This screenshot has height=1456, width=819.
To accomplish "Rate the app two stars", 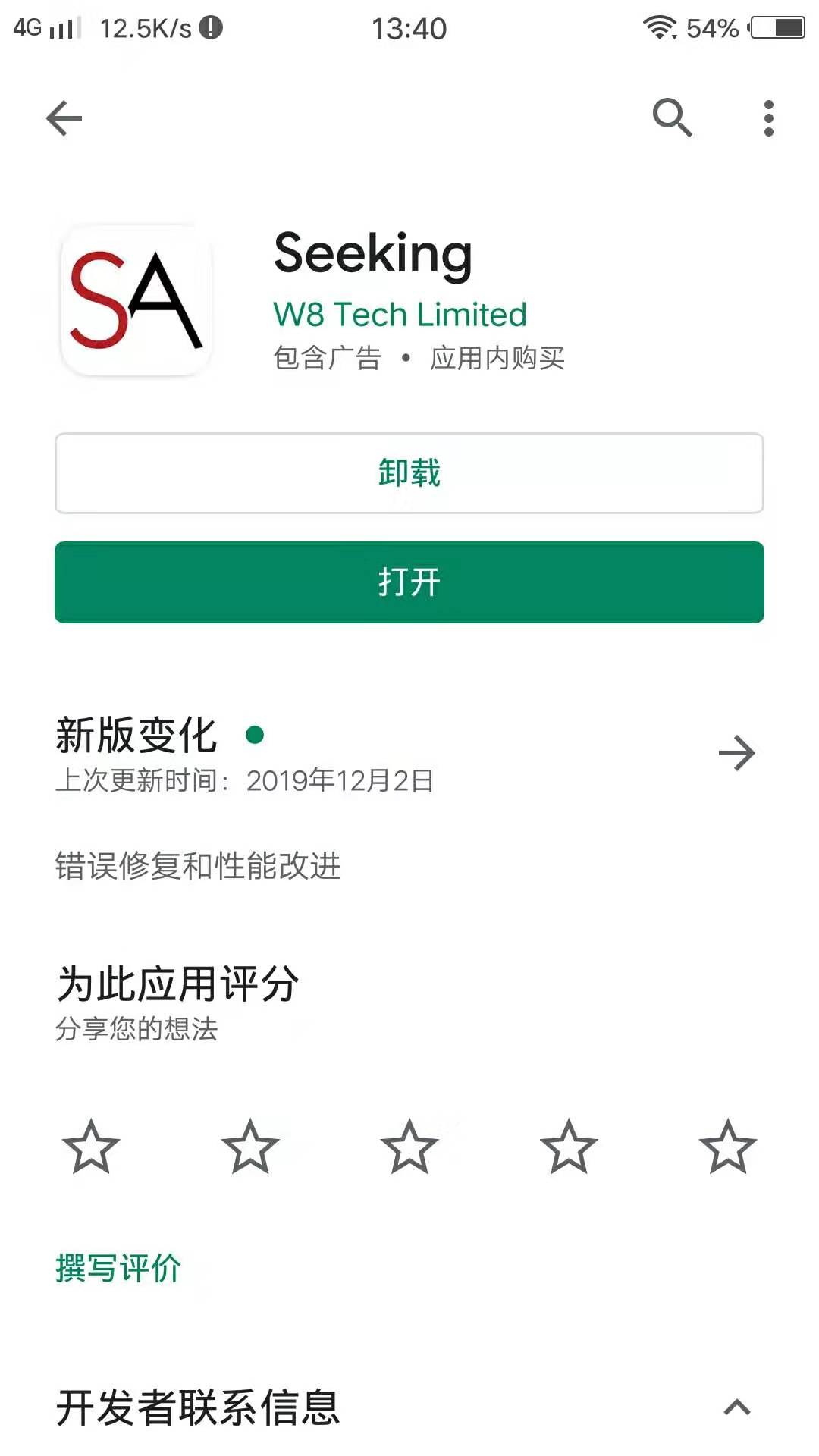I will click(x=250, y=1147).
